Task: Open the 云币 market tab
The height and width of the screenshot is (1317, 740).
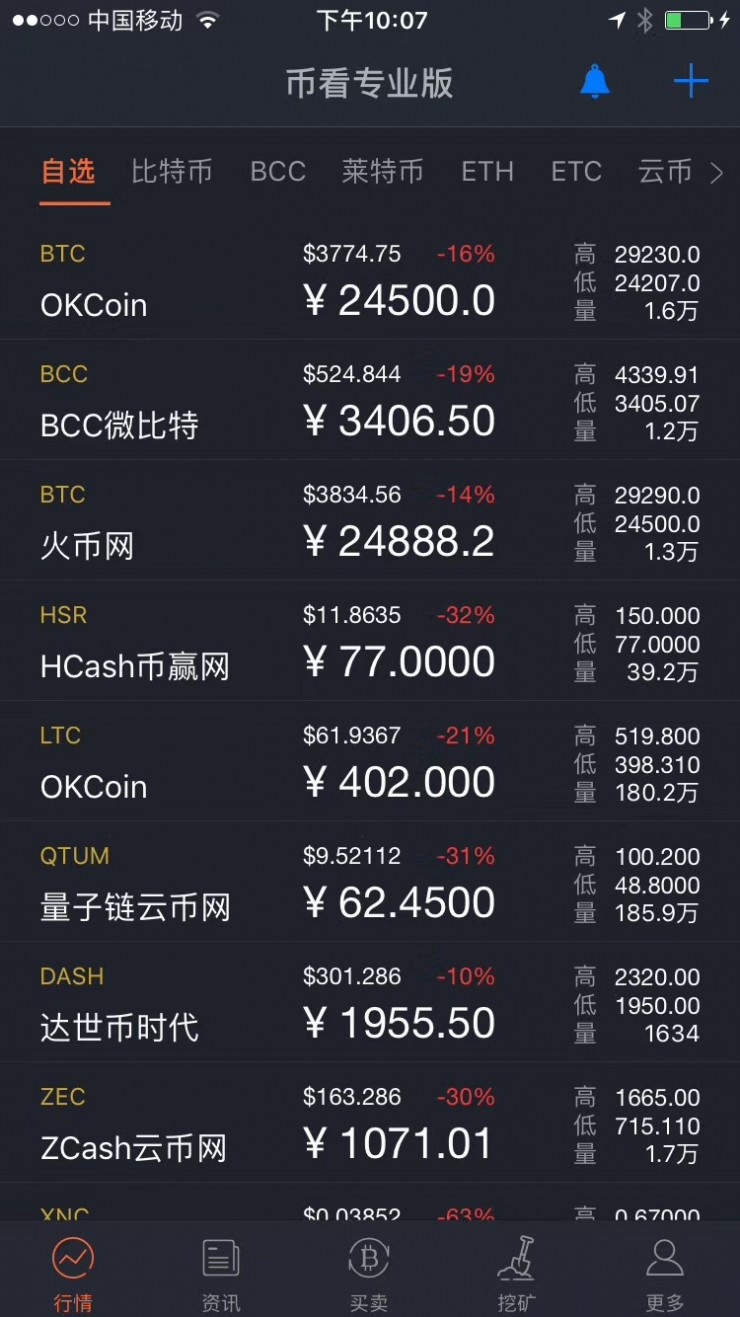Action: coord(663,171)
